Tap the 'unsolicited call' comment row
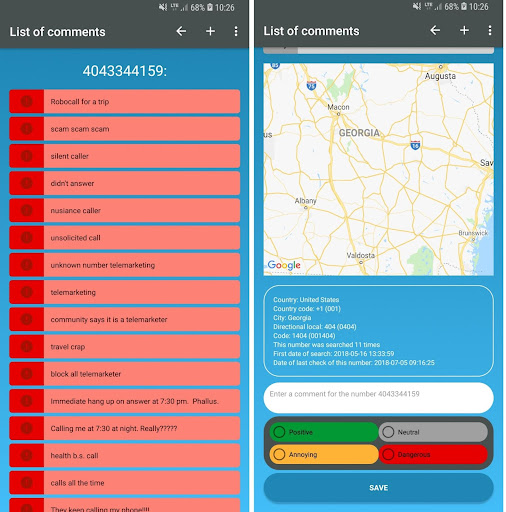 125,238
